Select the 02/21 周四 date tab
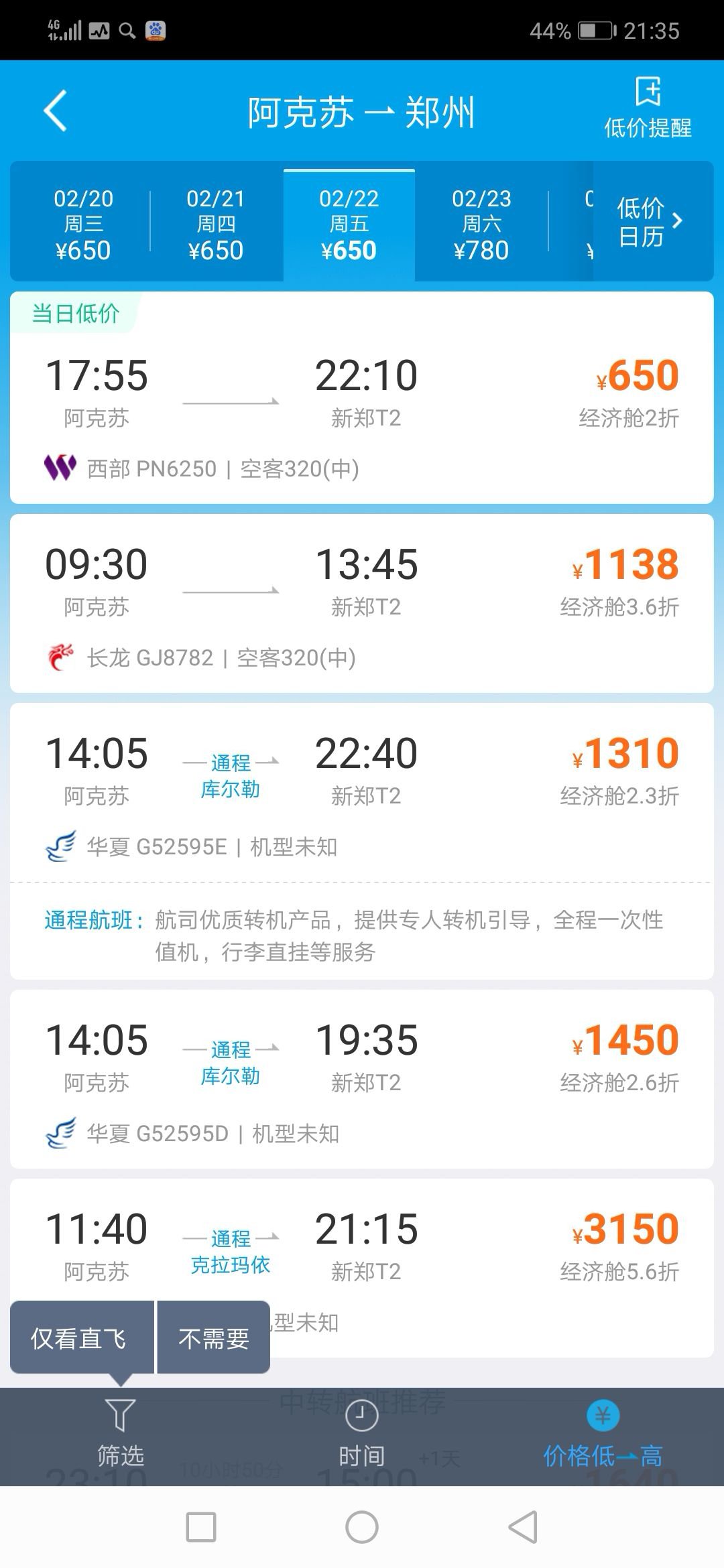The image size is (724, 1568). 215,224
